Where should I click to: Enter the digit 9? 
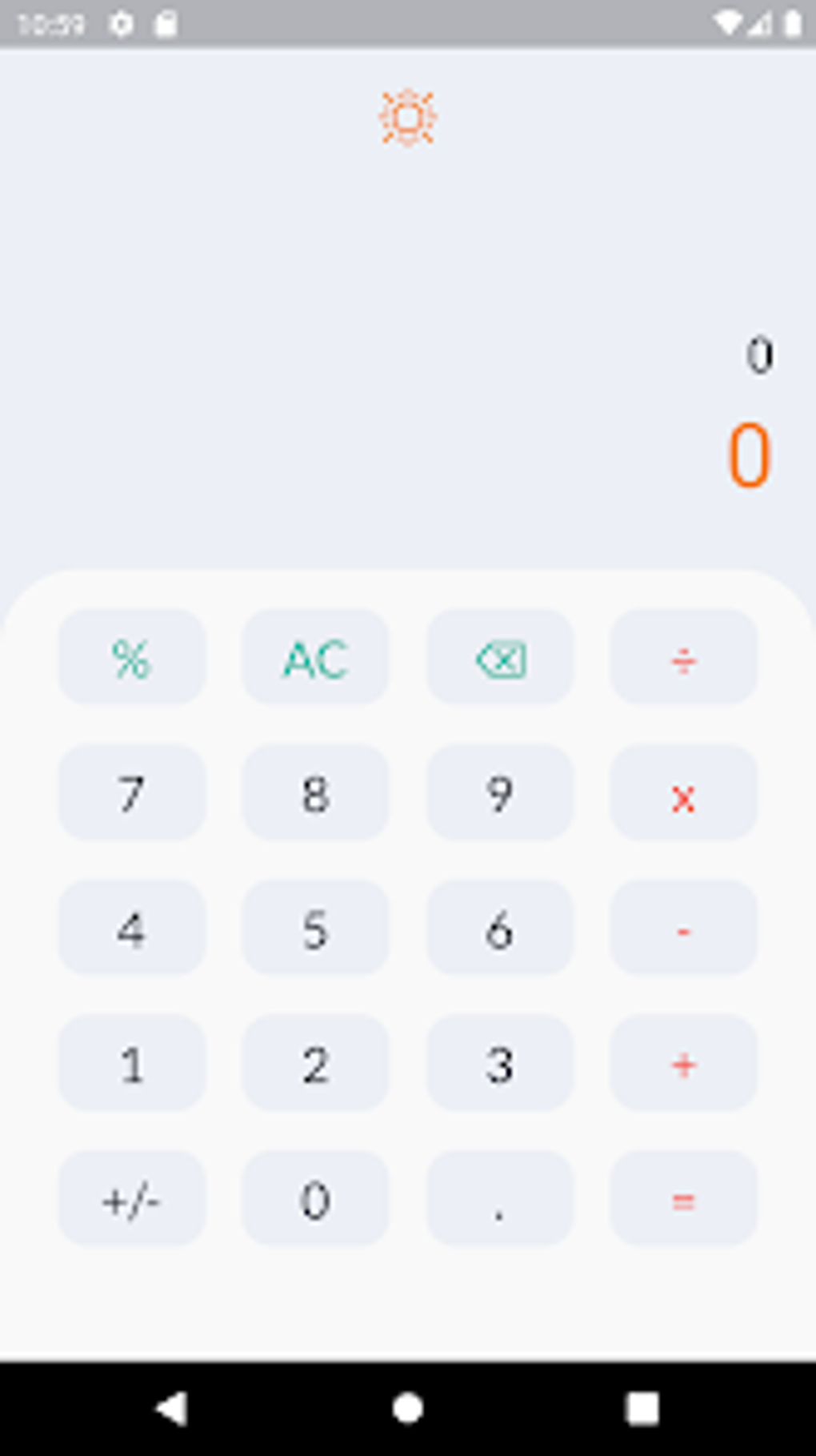pos(499,794)
